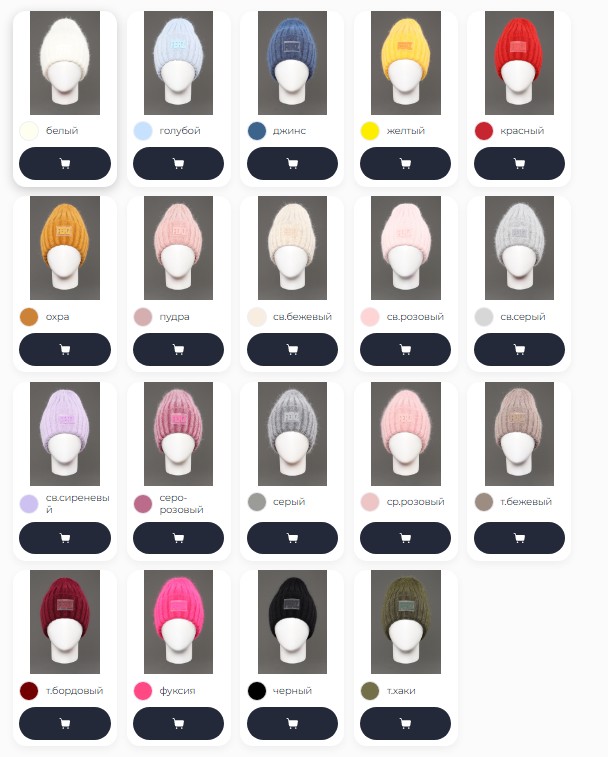Add the т.бежевый hat to cart
The height and width of the screenshot is (757, 608).
point(519,538)
